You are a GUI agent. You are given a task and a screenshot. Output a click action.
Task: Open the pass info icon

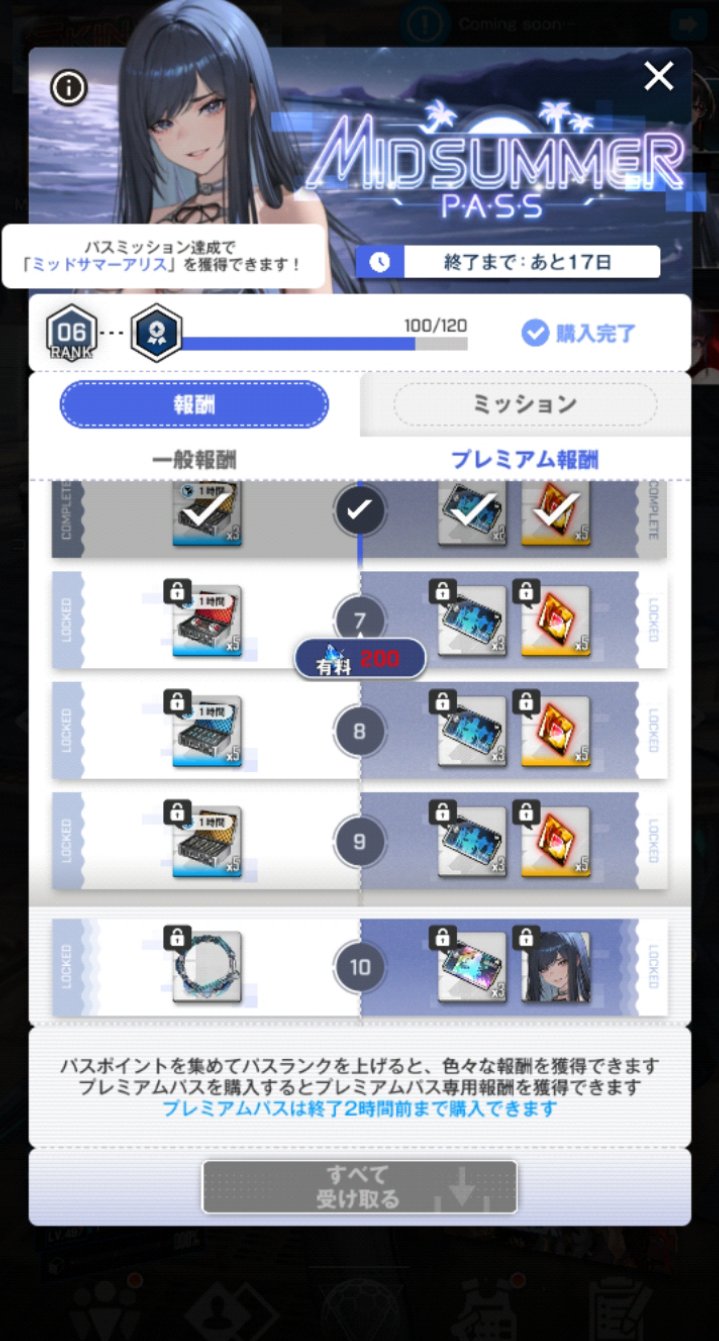tap(67, 88)
